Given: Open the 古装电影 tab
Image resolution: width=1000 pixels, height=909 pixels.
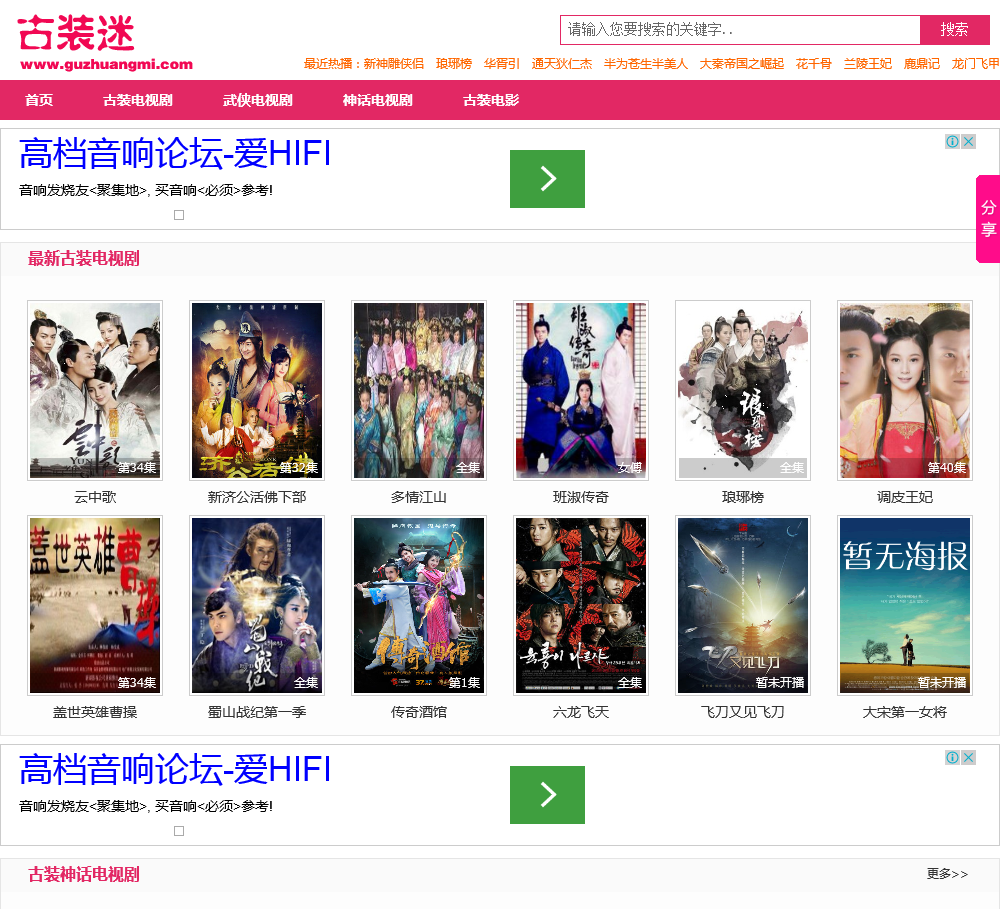Looking at the screenshot, I should (491, 100).
